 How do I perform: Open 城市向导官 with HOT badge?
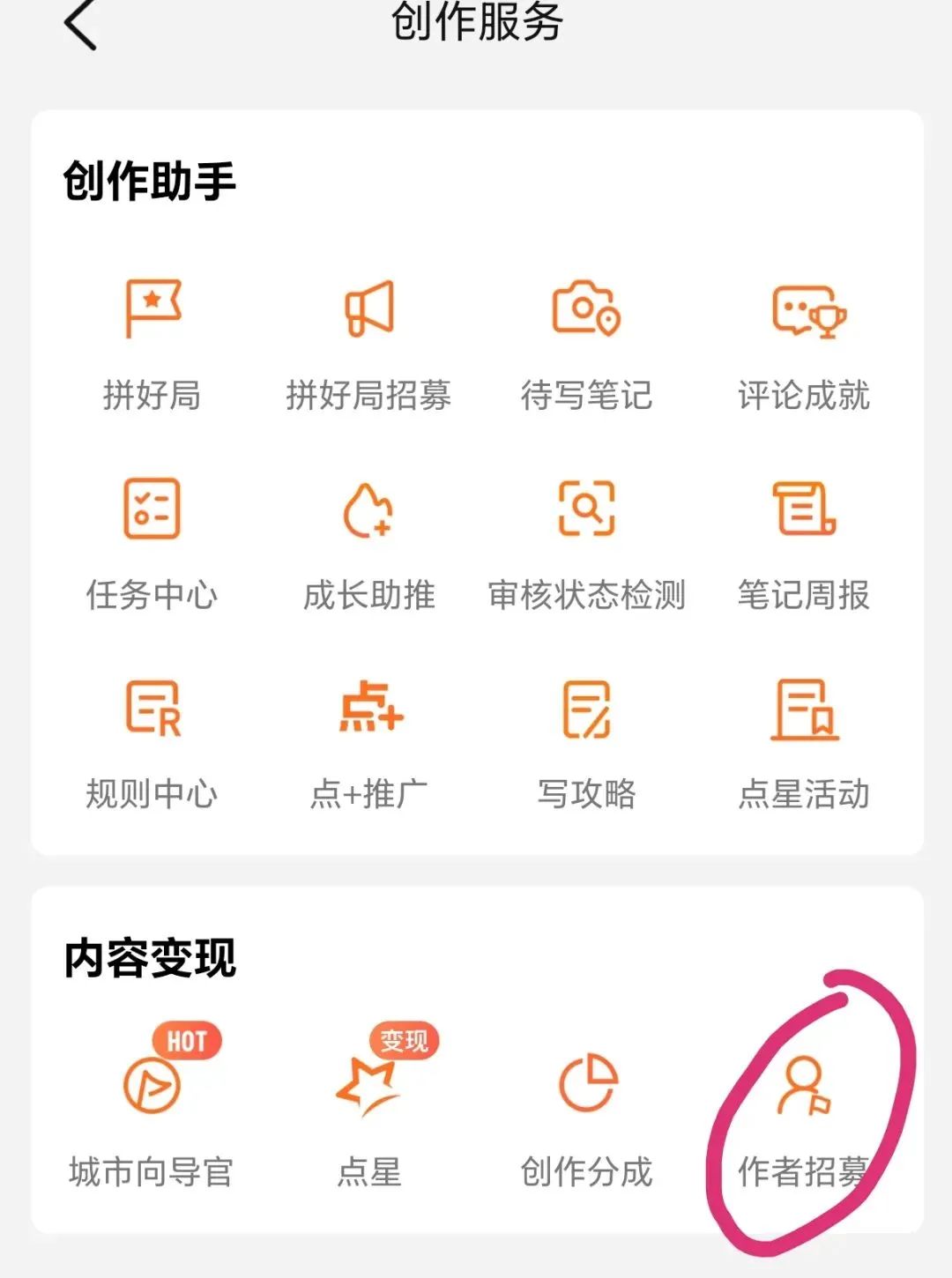pyautogui.click(x=152, y=1119)
